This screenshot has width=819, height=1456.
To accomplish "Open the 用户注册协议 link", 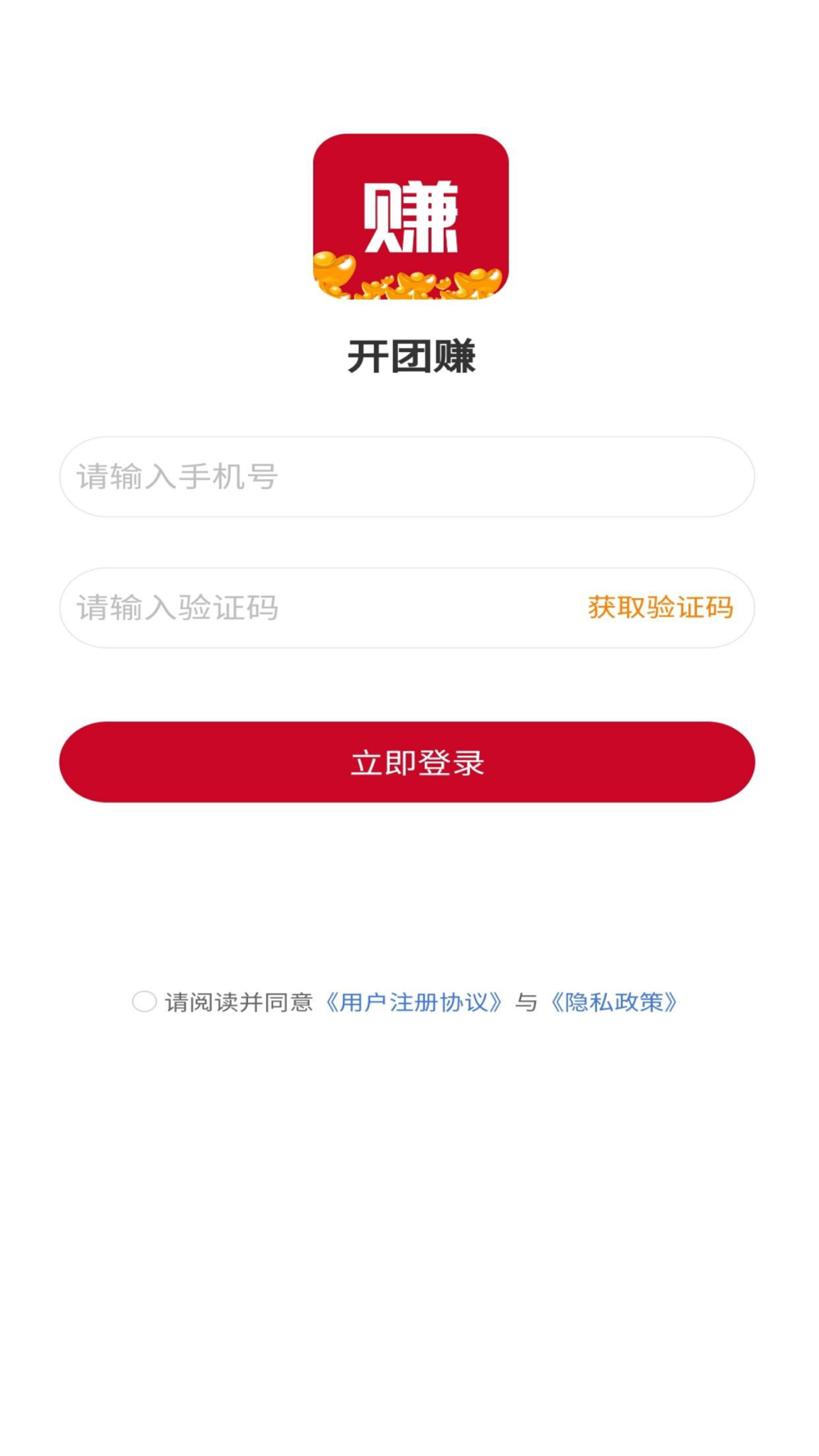I will pyautogui.click(x=414, y=1002).
